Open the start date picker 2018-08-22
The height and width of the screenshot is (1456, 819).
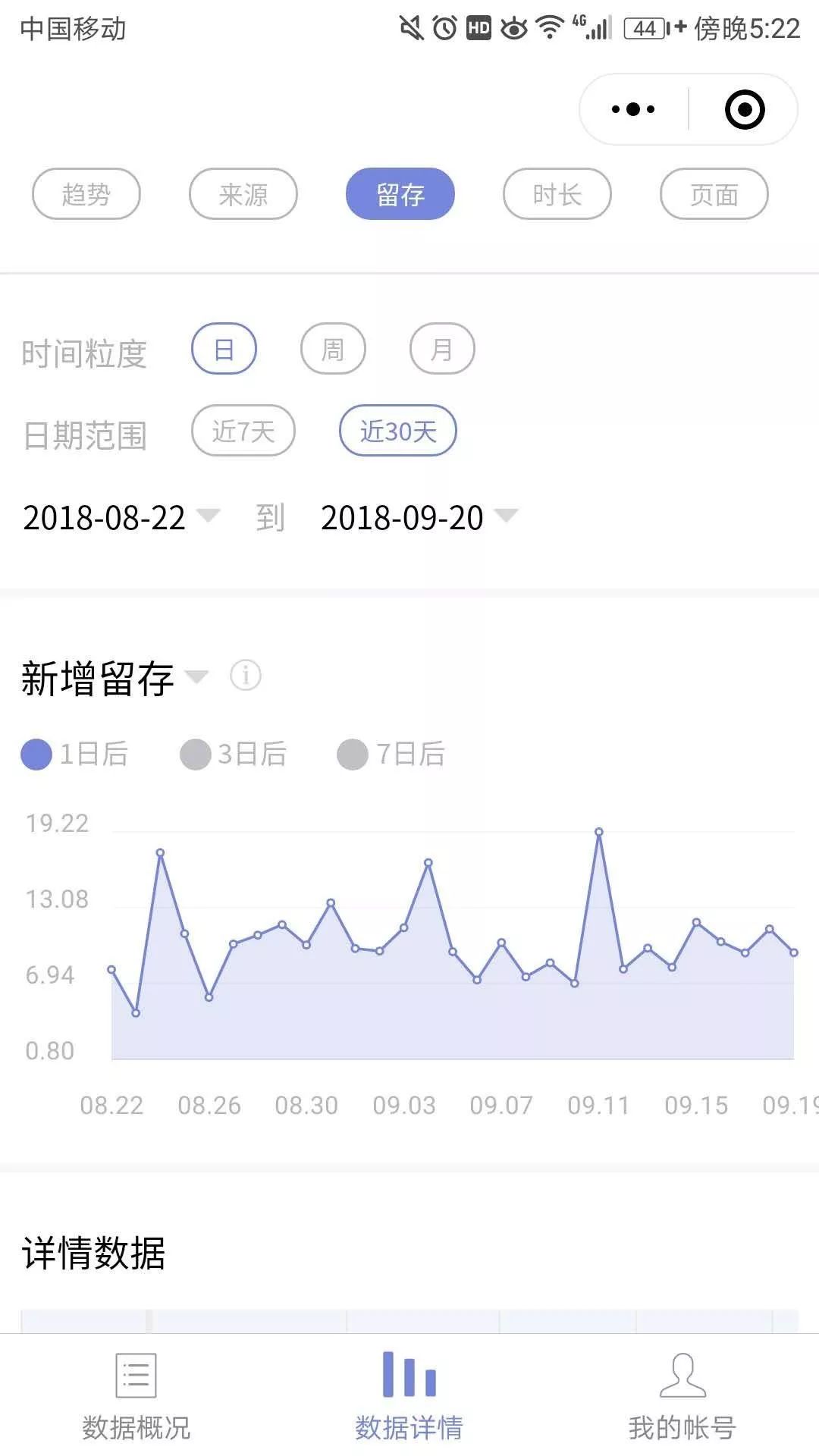pyautogui.click(x=121, y=518)
